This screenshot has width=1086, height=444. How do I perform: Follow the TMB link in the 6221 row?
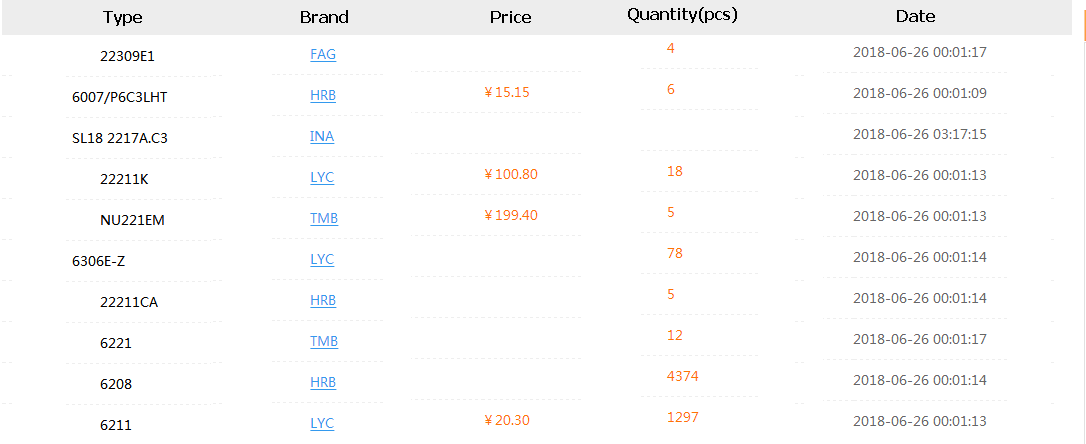click(324, 341)
